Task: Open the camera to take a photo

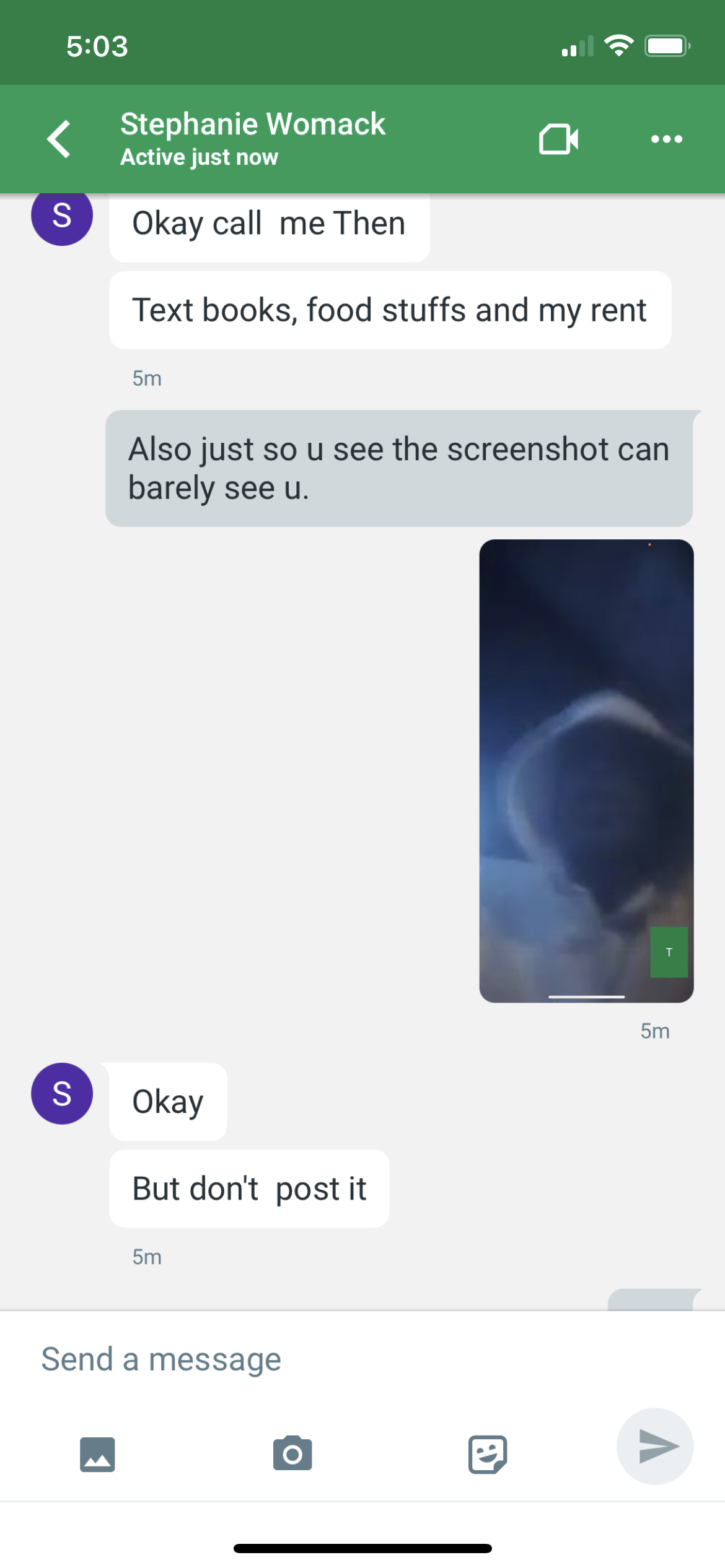Action: point(292,1452)
